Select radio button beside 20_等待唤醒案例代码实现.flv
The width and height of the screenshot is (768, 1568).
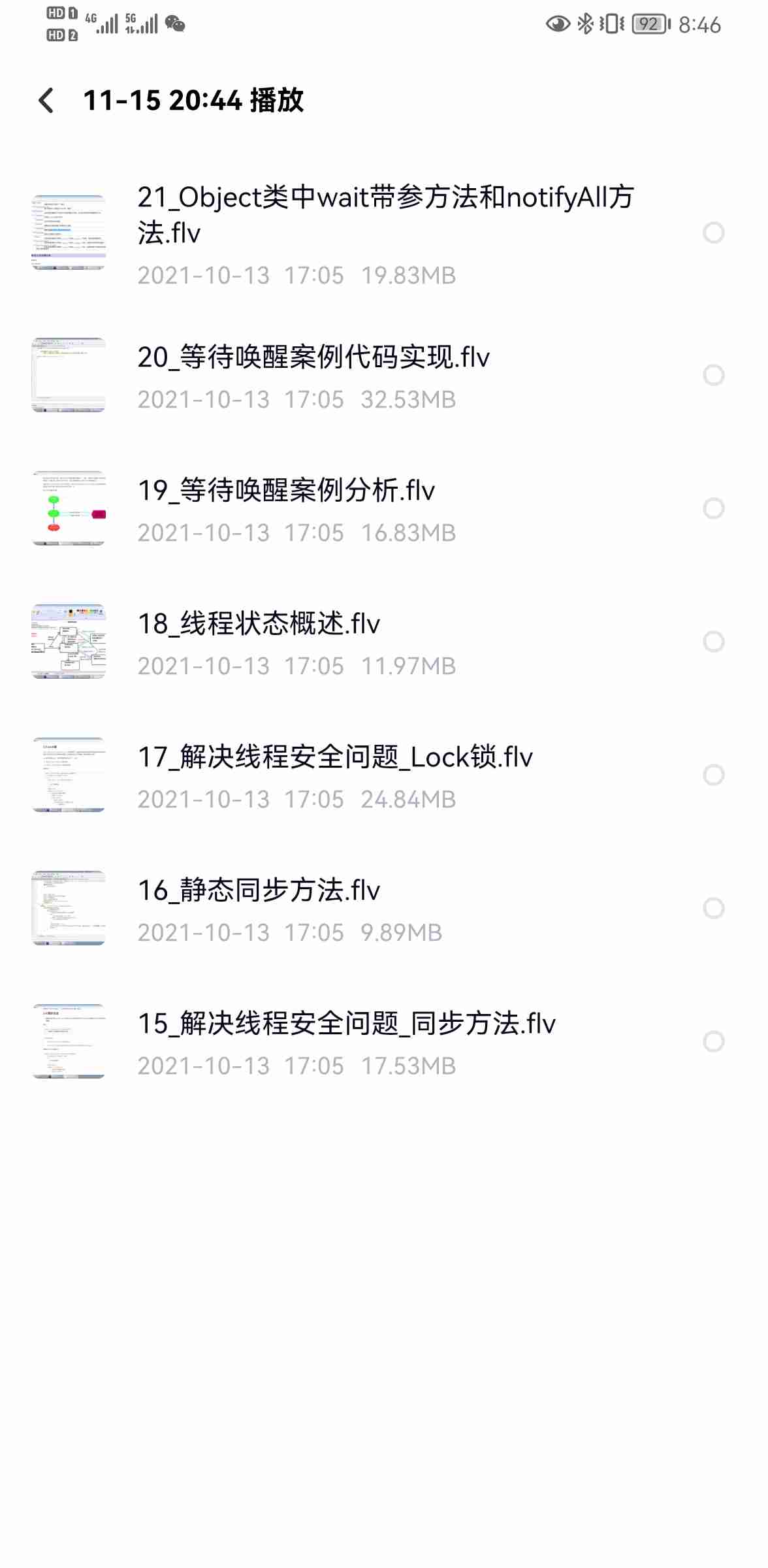713,375
